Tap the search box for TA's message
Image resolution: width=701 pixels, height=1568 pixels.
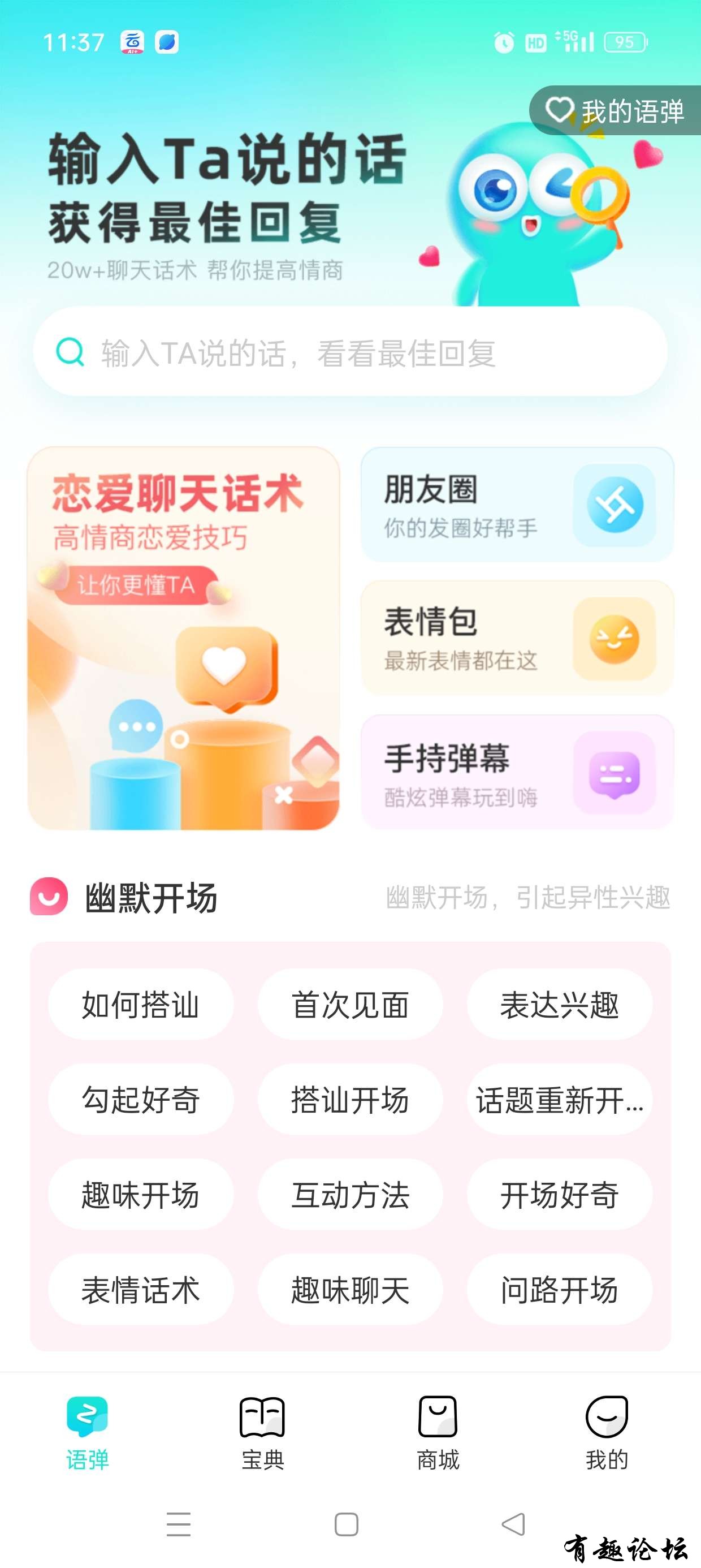click(x=350, y=352)
